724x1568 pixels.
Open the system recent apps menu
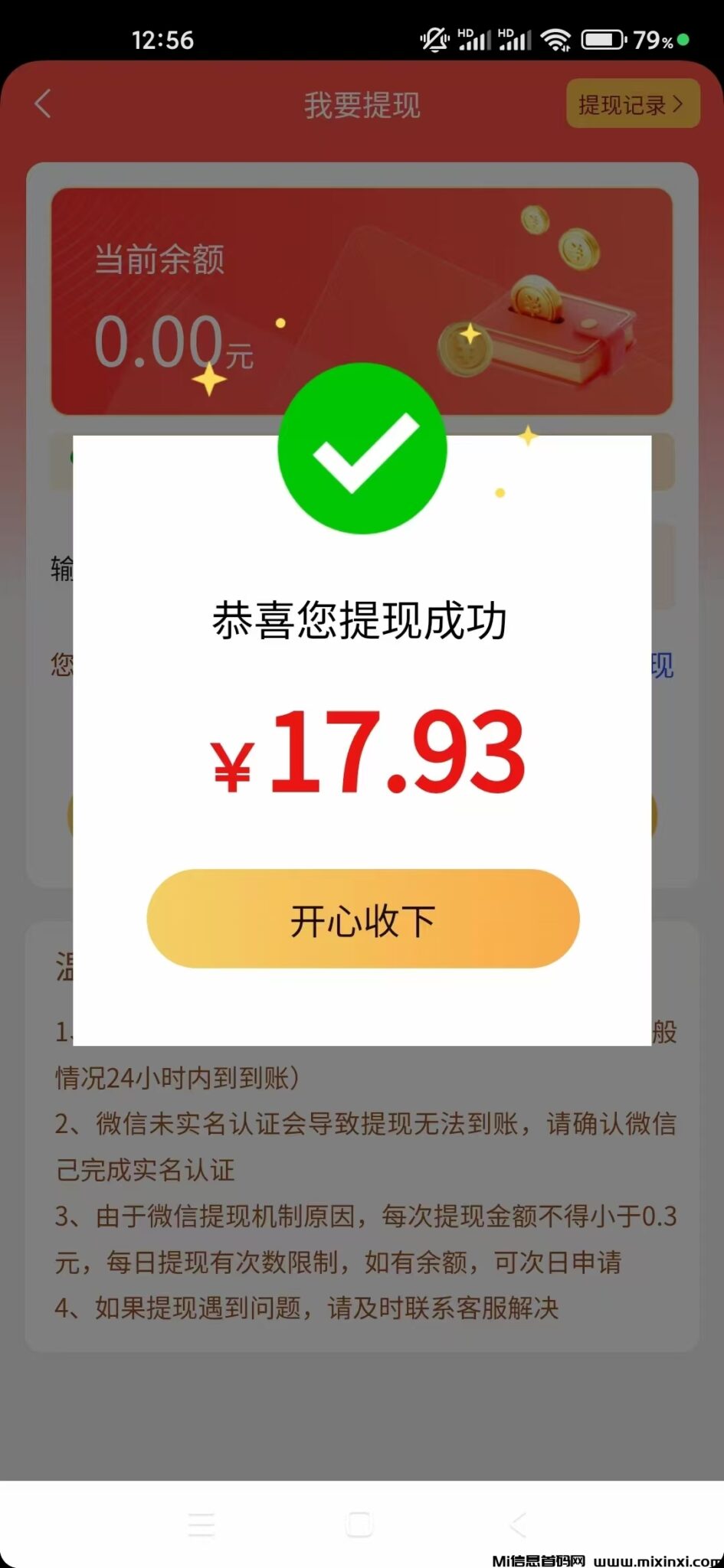pos(201,1524)
